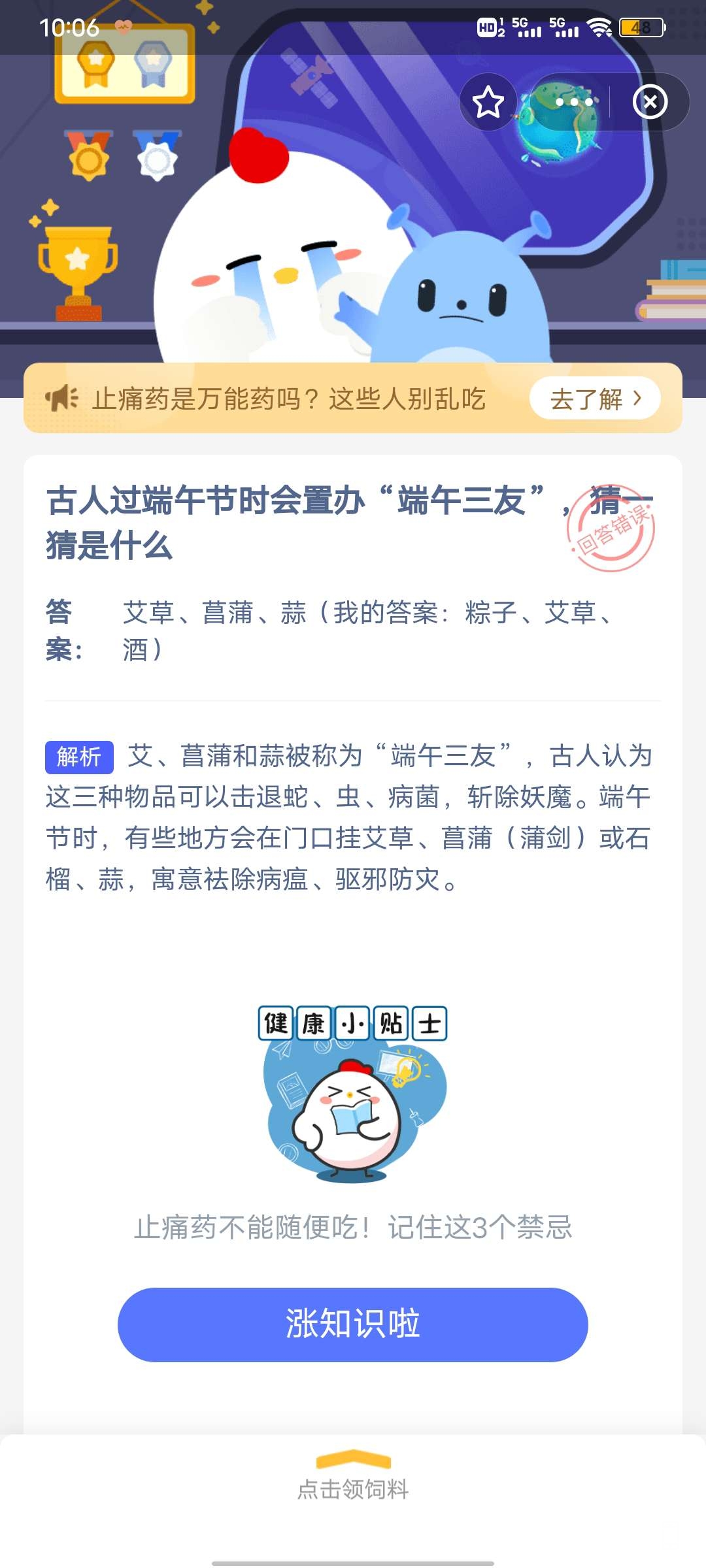This screenshot has width=706, height=1568.
Task: Tap the 止痛药不能随便吃 tip link
Action: [353, 1227]
